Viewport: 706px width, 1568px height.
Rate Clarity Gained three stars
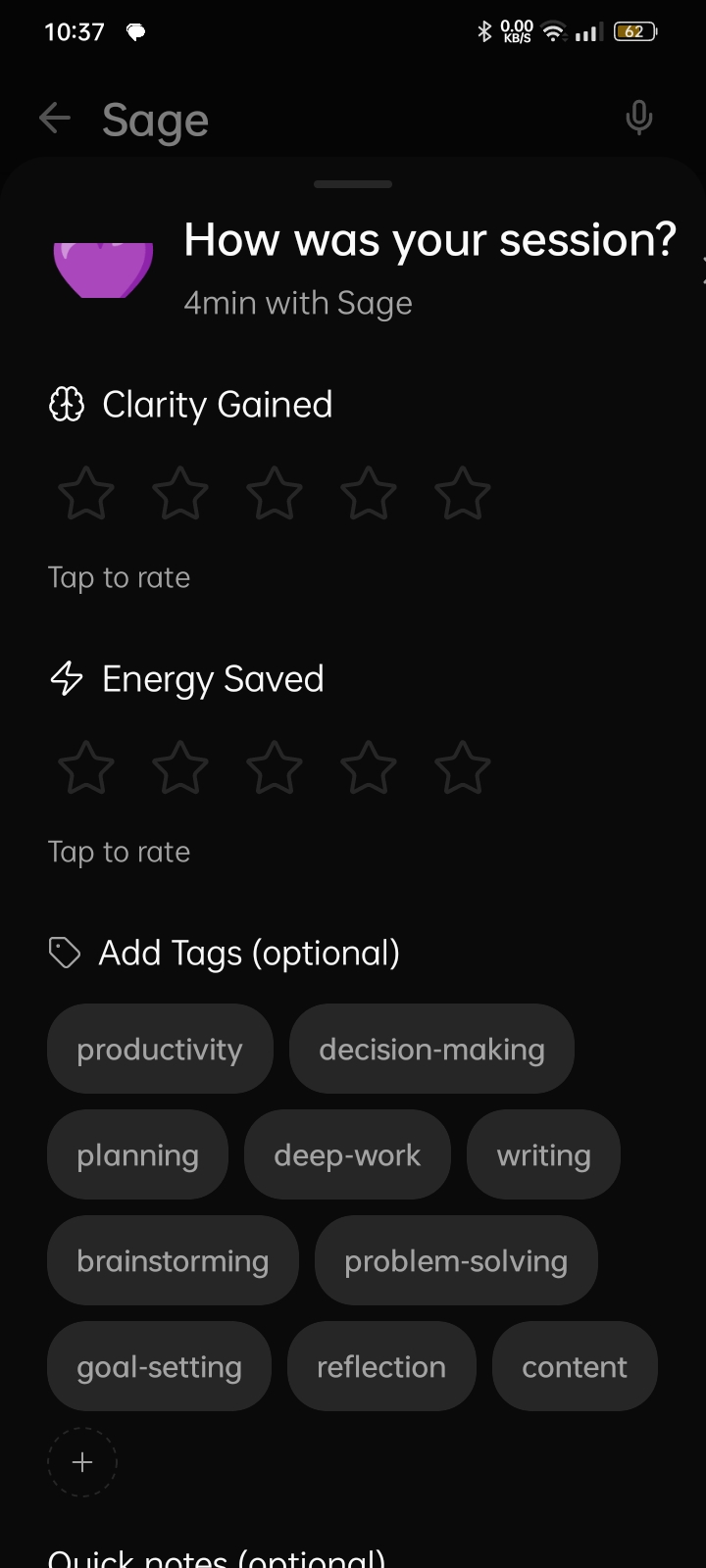click(x=274, y=493)
